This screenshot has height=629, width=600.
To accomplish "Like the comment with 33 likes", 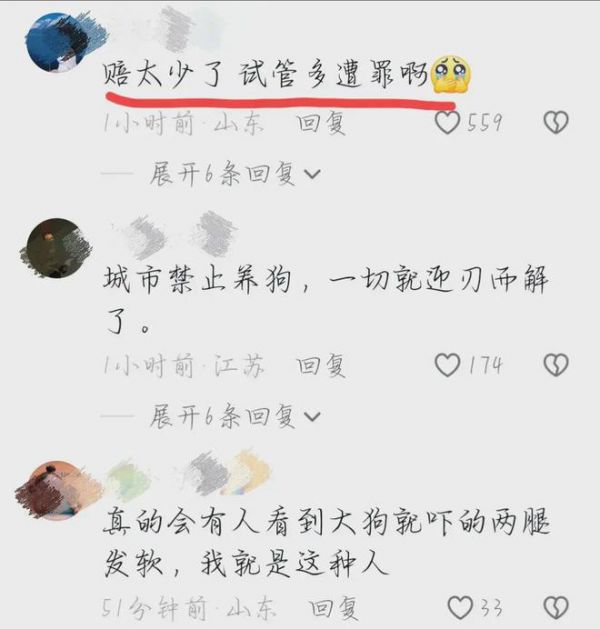I will (x=459, y=607).
